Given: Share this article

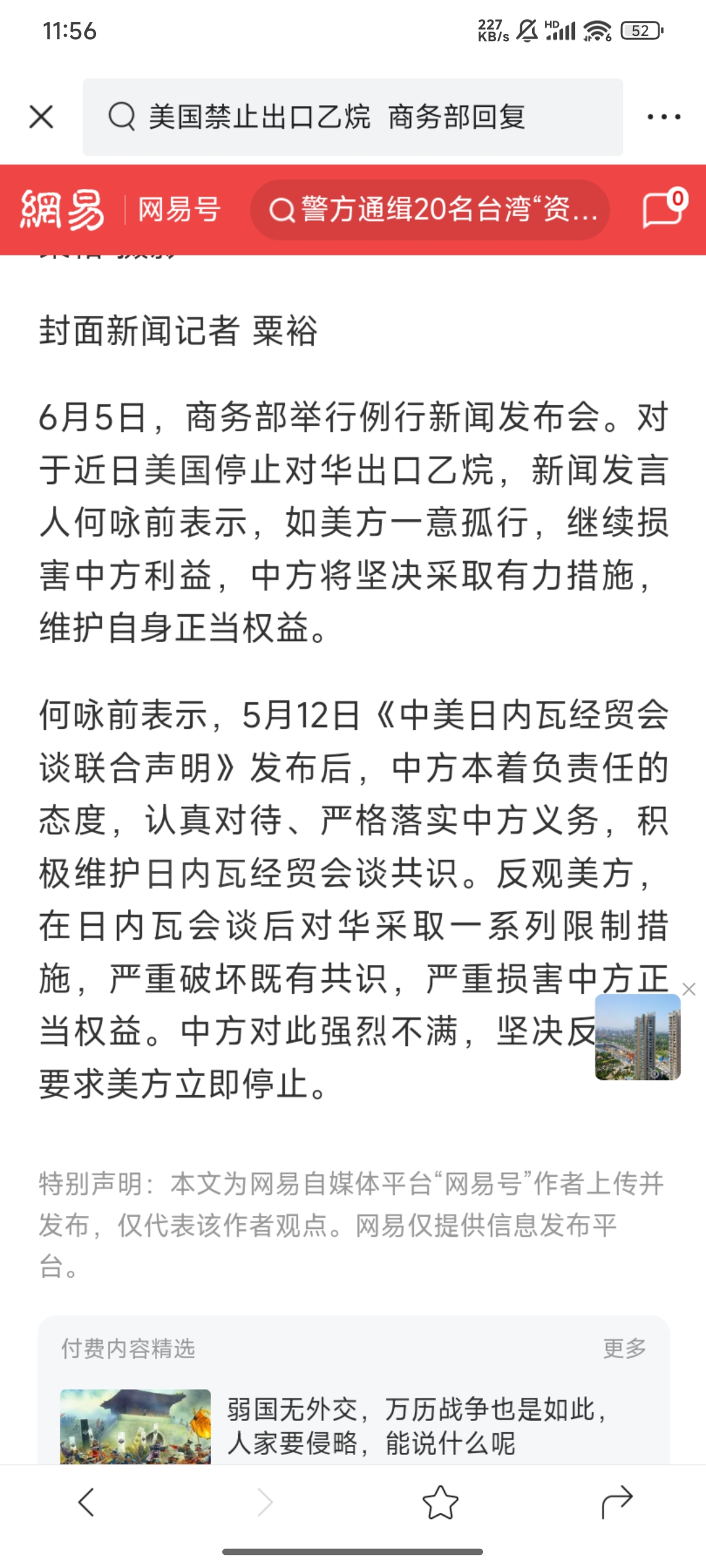Looking at the screenshot, I should pyautogui.click(x=617, y=1502).
